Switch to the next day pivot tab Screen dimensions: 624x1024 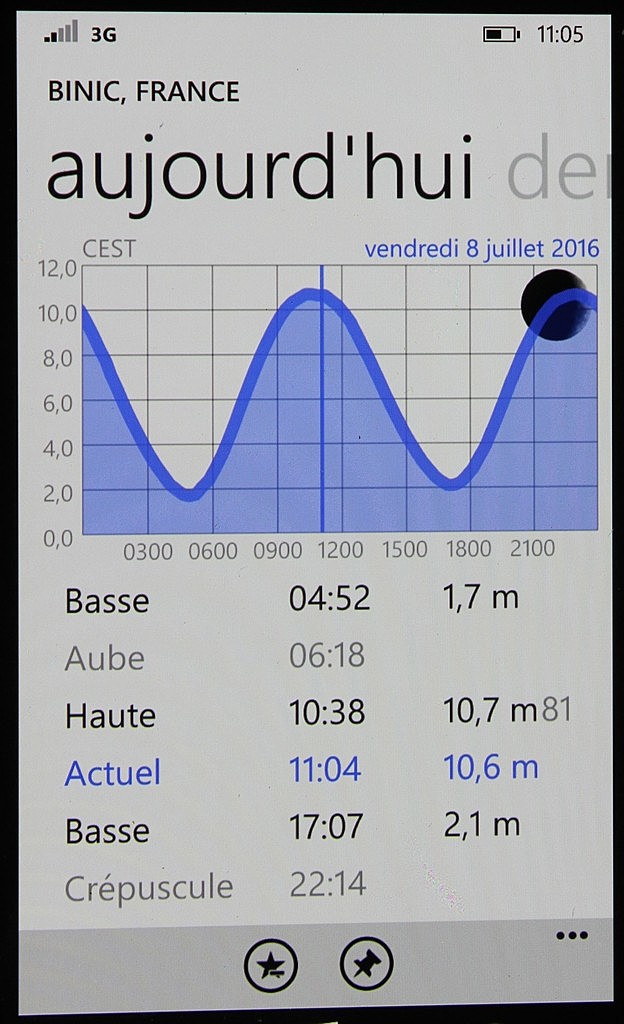coord(558,168)
